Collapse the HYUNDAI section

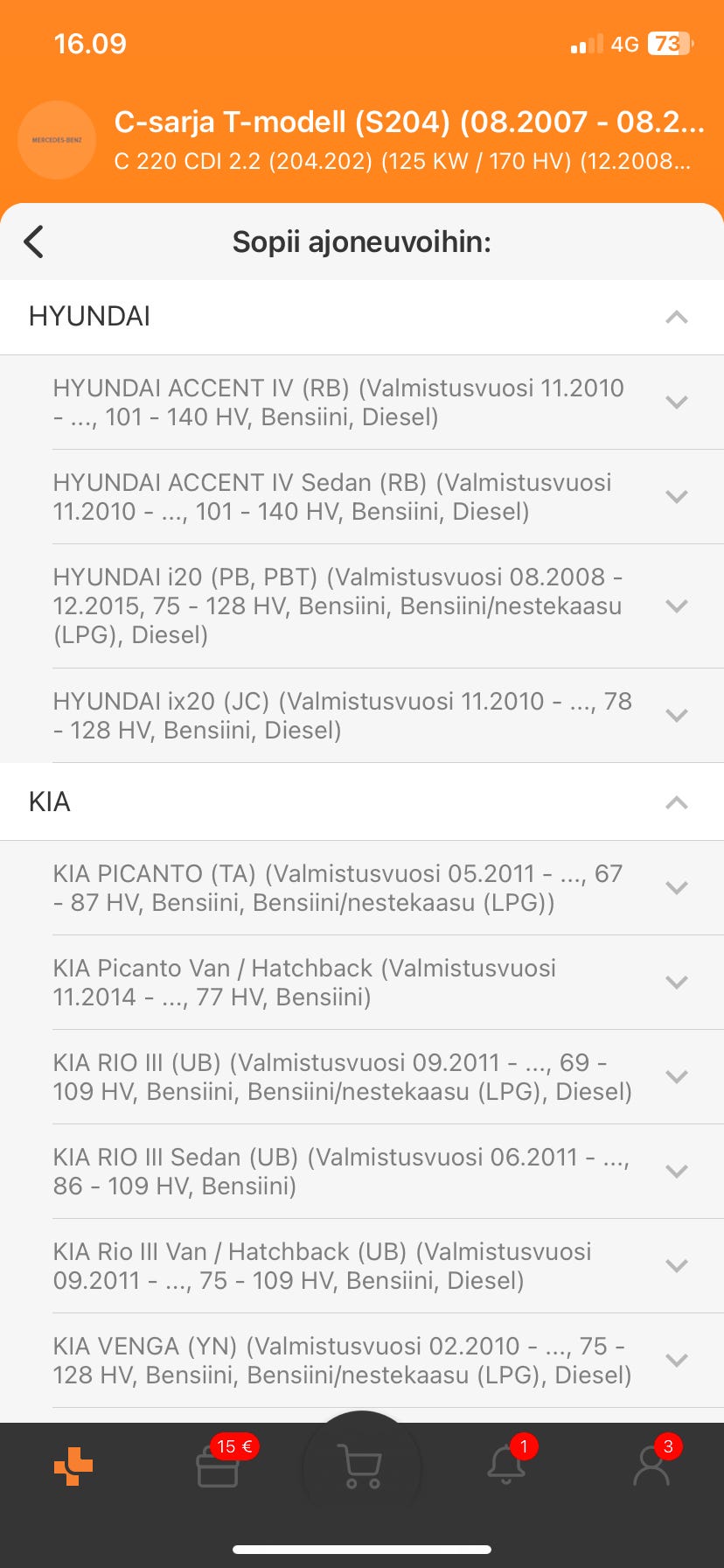(x=676, y=317)
